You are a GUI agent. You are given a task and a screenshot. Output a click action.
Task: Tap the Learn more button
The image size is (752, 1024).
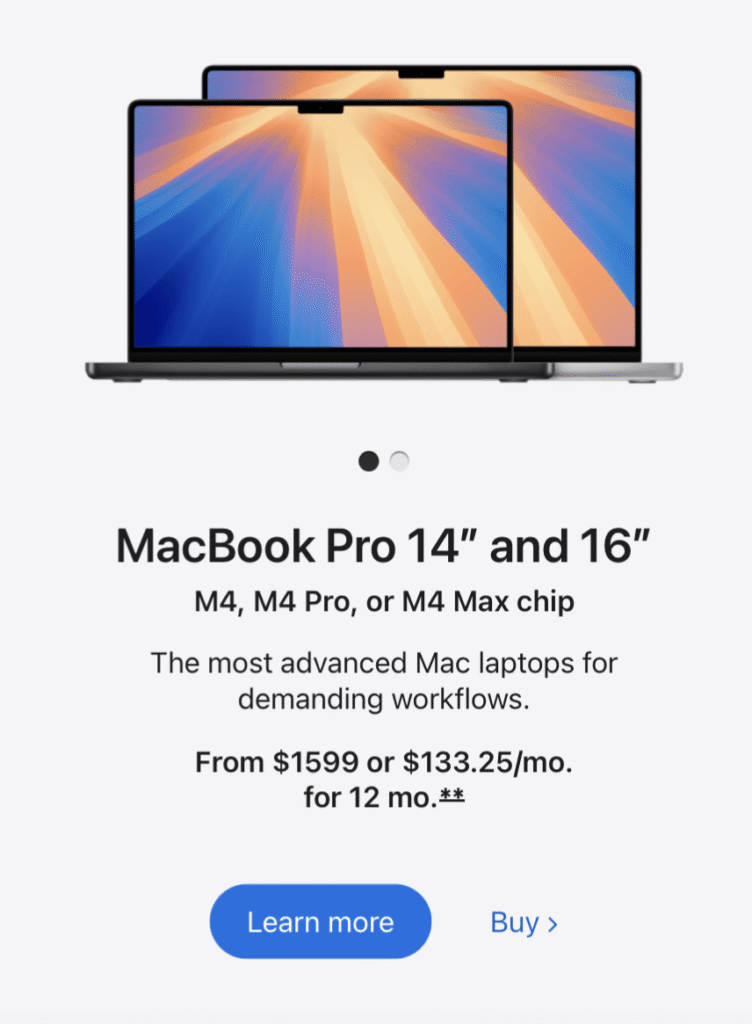click(x=320, y=922)
